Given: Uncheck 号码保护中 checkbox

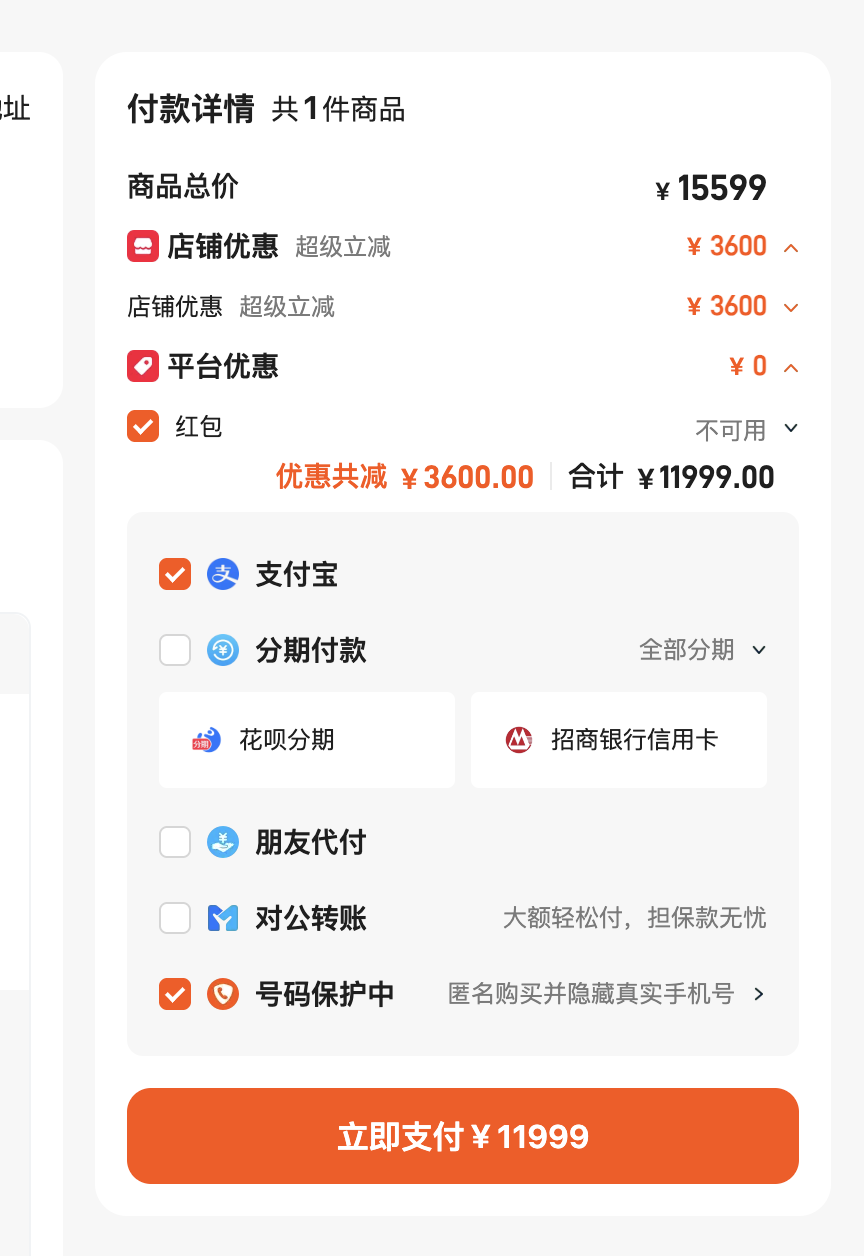Looking at the screenshot, I should click(175, 994).
